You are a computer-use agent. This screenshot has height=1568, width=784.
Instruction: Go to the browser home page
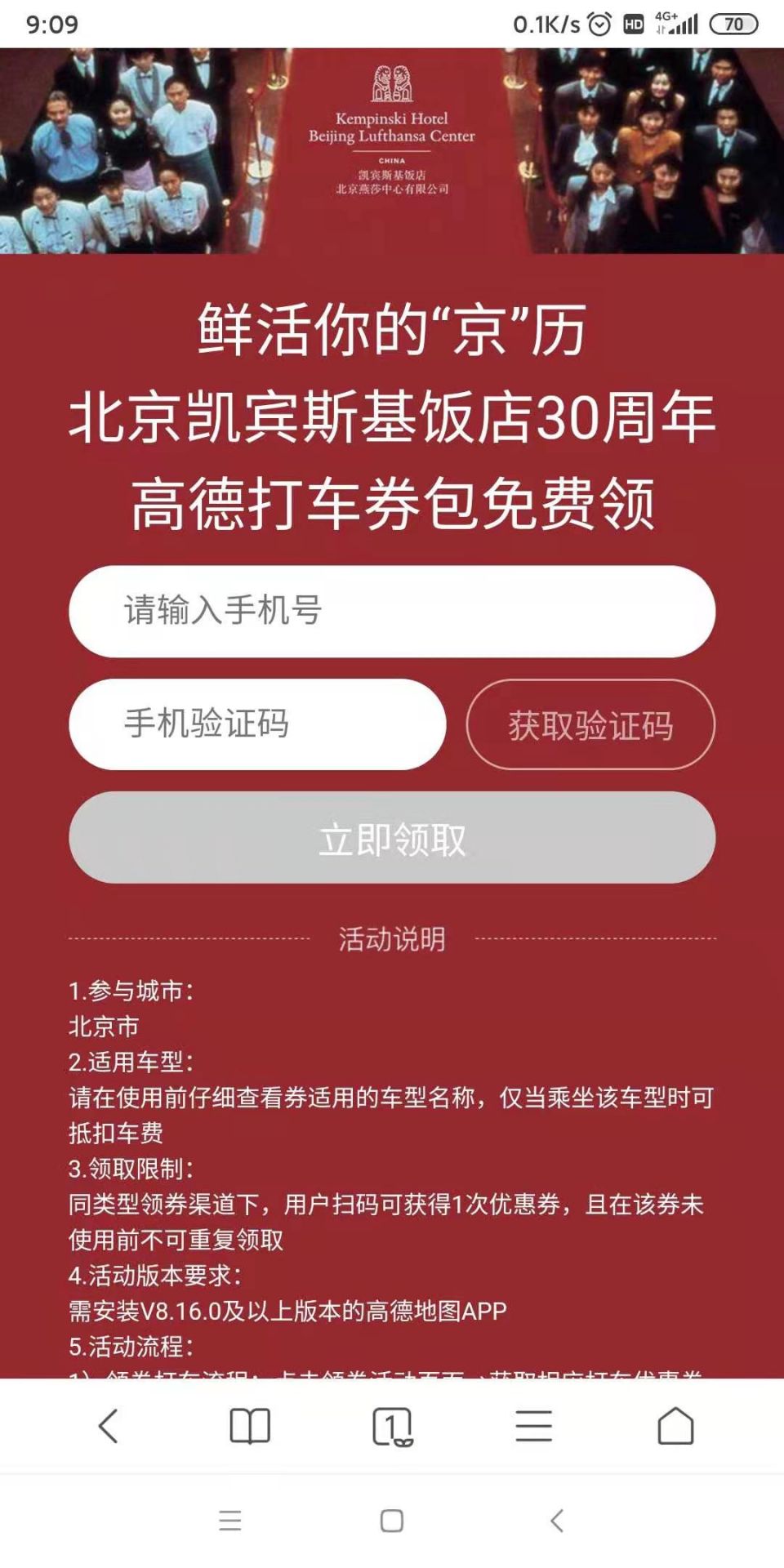pyautogui.click(x=675, y=1427)
